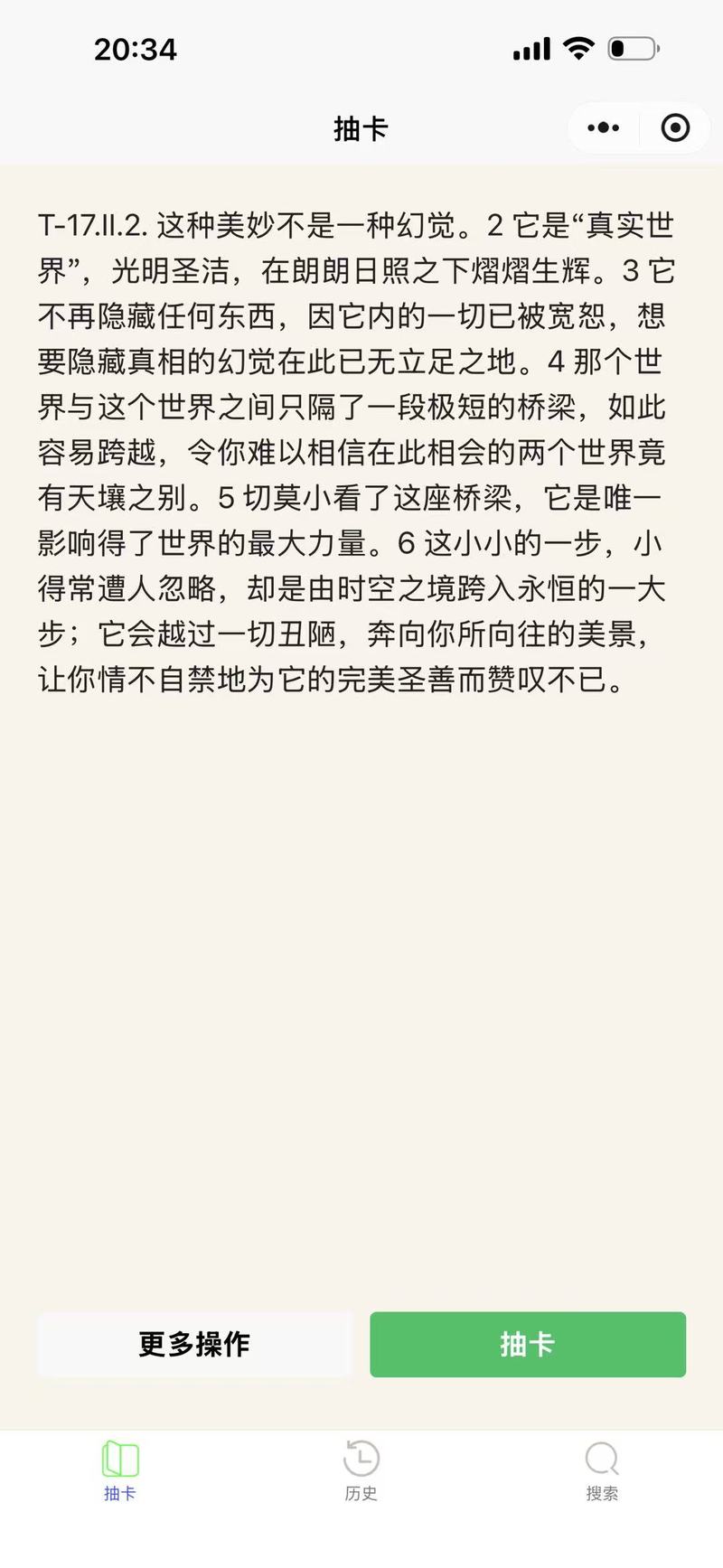Switch to the 历史 tab
This screenshot has width=723, height=1568.
click(x=361, y=1470)
